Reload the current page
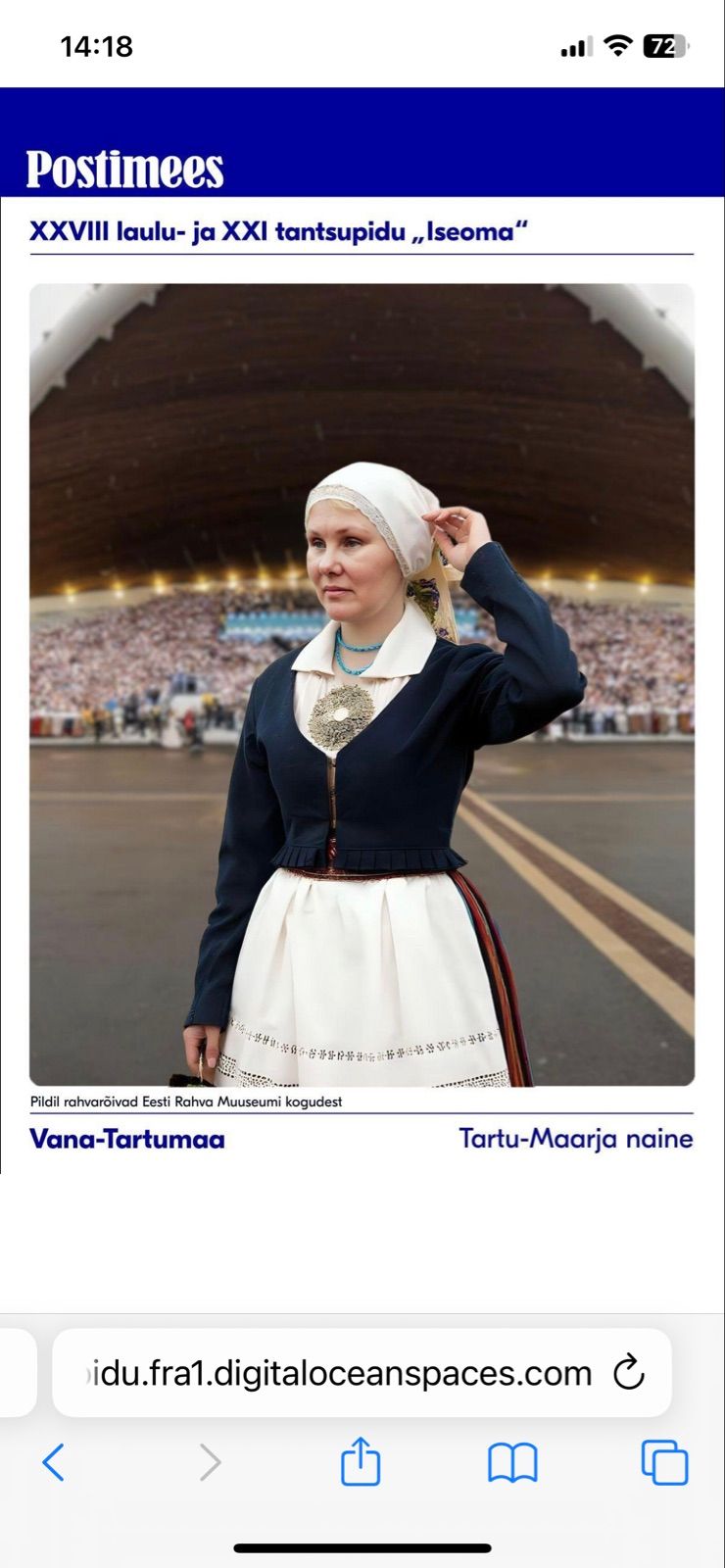The width and height of the screenshot is (725, 1568). click(x=628, y=1372)
